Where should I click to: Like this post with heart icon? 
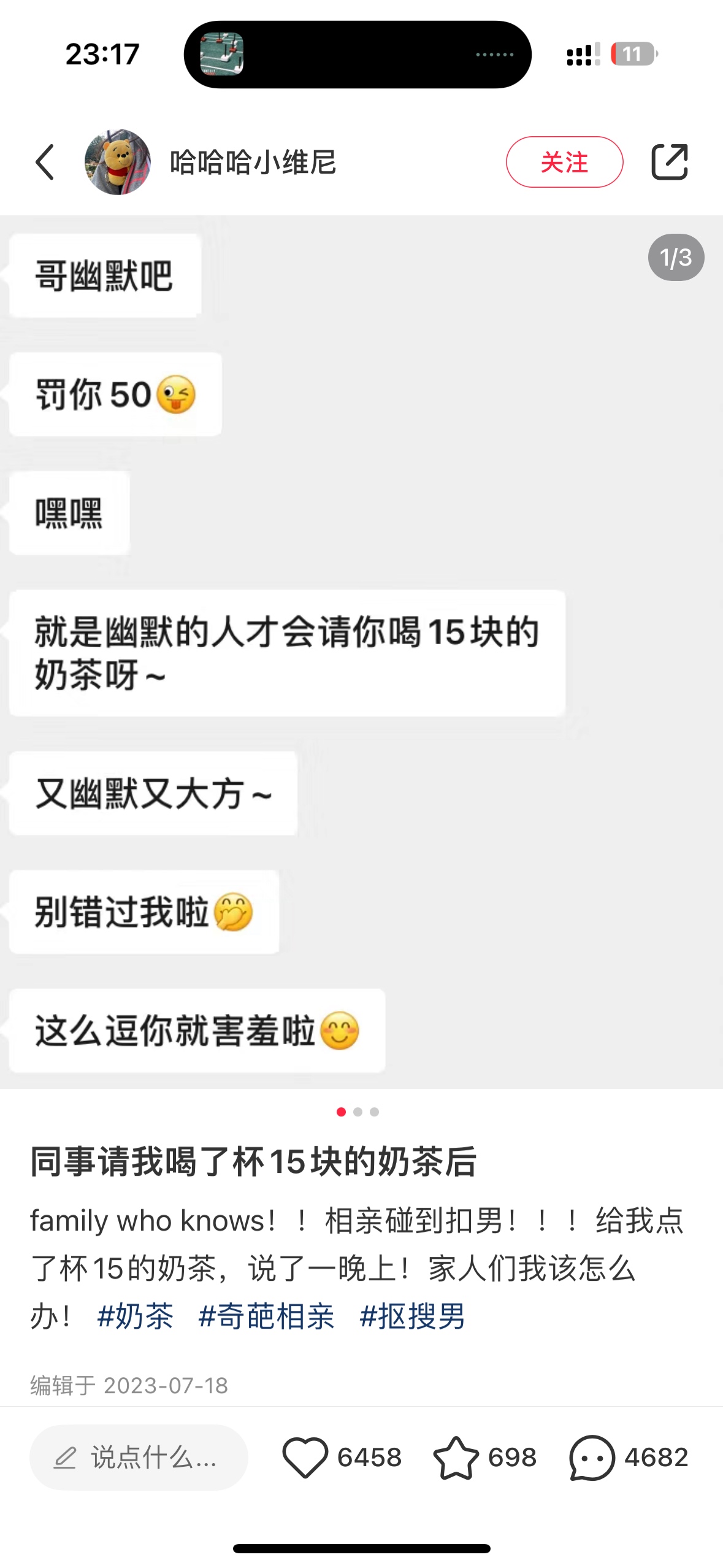(305, 1457)
